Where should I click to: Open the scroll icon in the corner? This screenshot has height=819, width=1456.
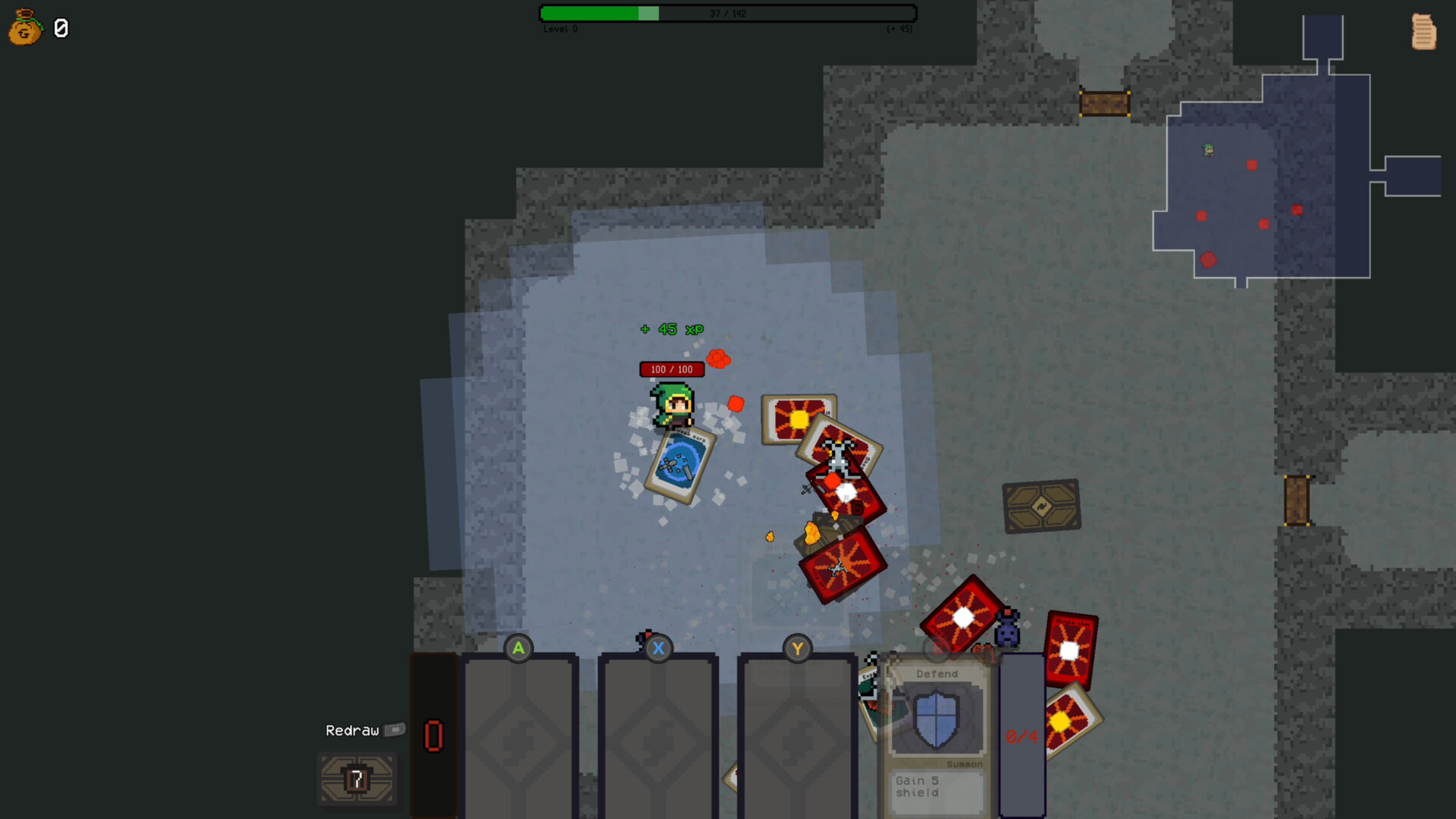[1423, 32]
